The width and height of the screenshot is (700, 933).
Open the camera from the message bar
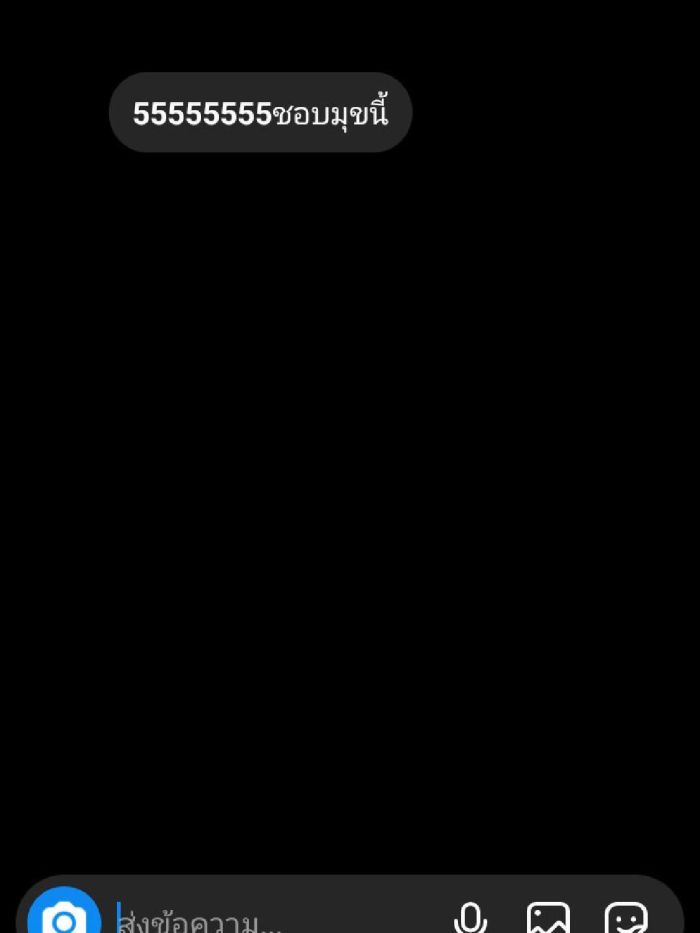[64, 918]
